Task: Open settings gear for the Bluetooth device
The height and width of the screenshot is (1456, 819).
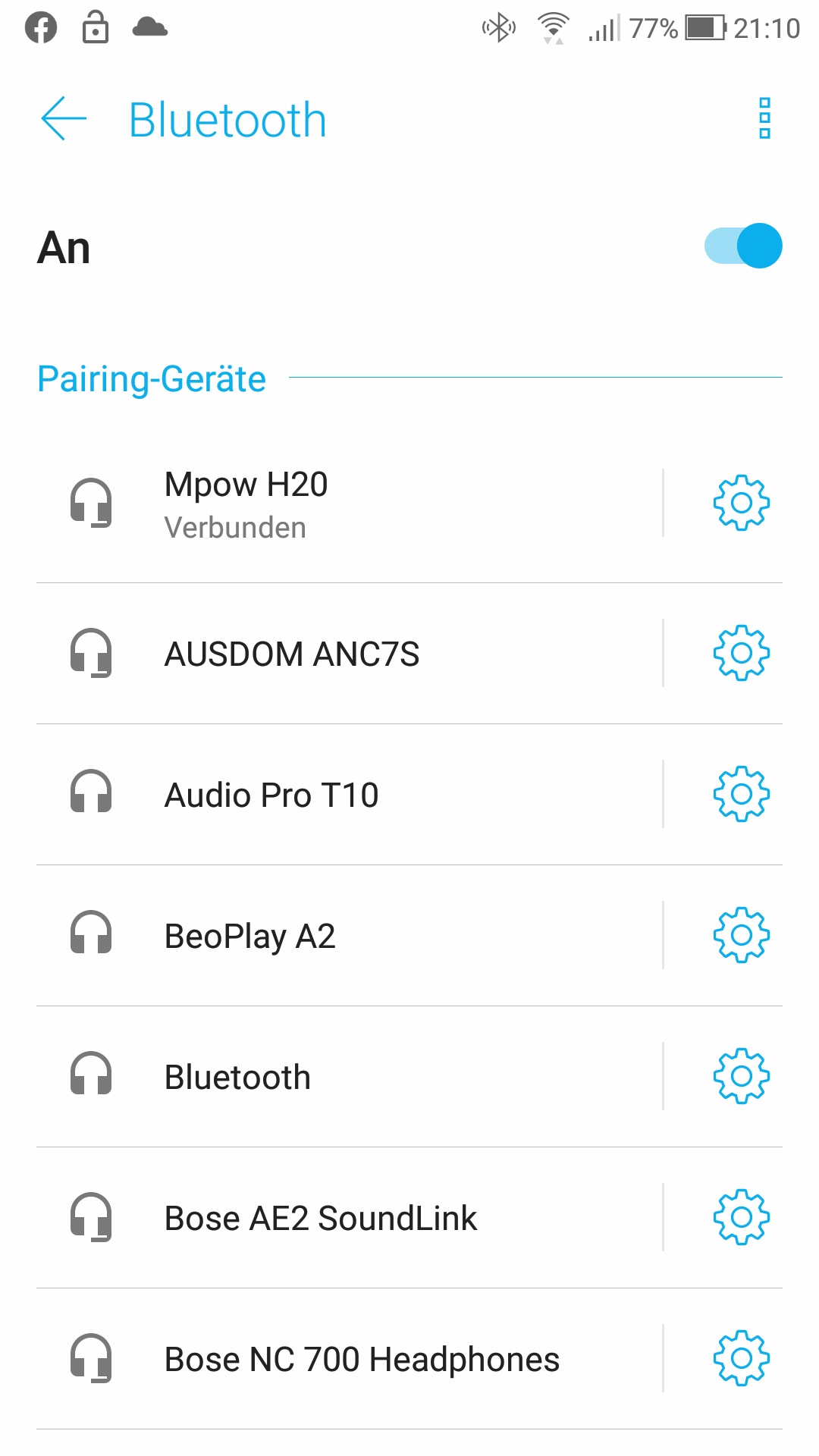Action: 741,1076
